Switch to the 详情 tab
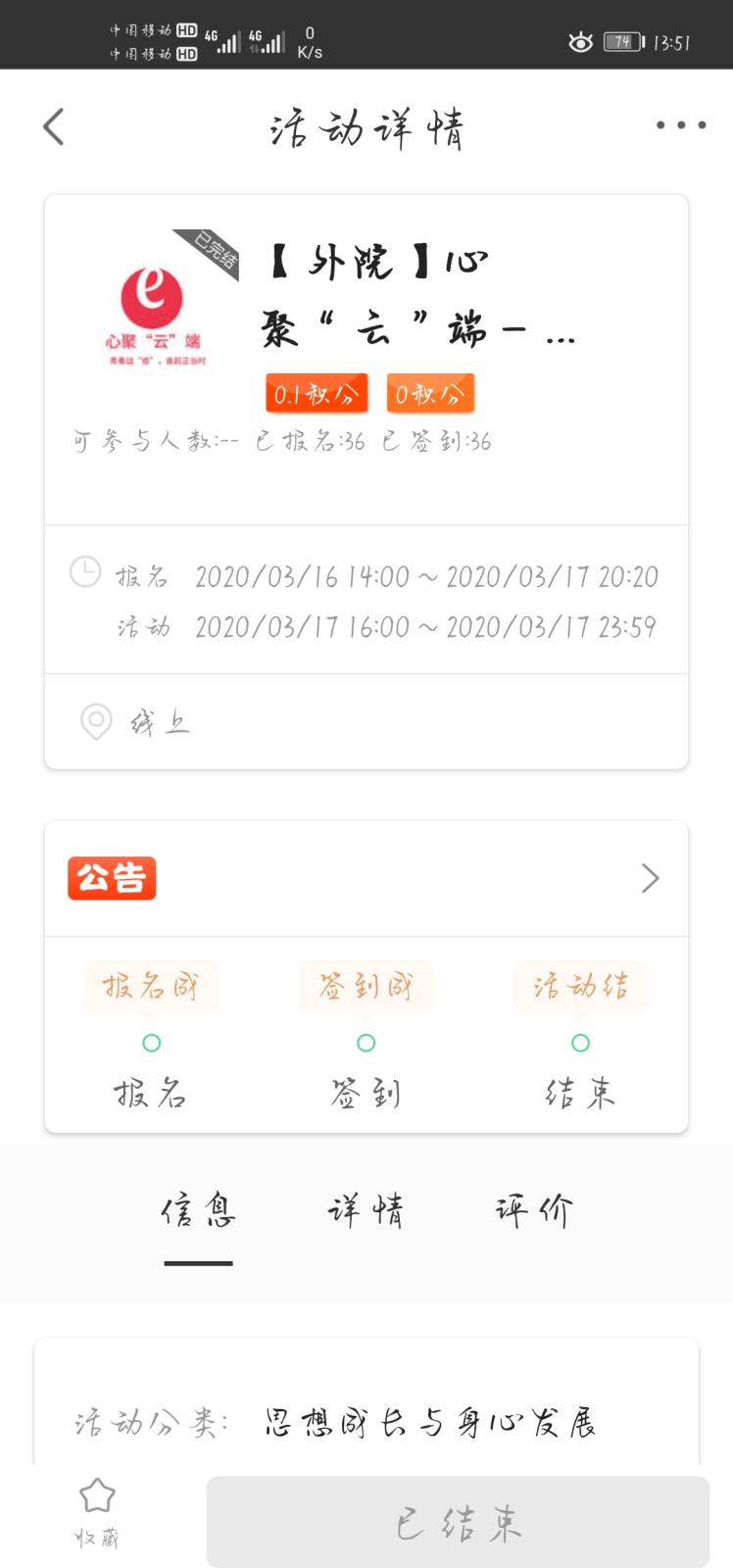 coord(366,1211)
